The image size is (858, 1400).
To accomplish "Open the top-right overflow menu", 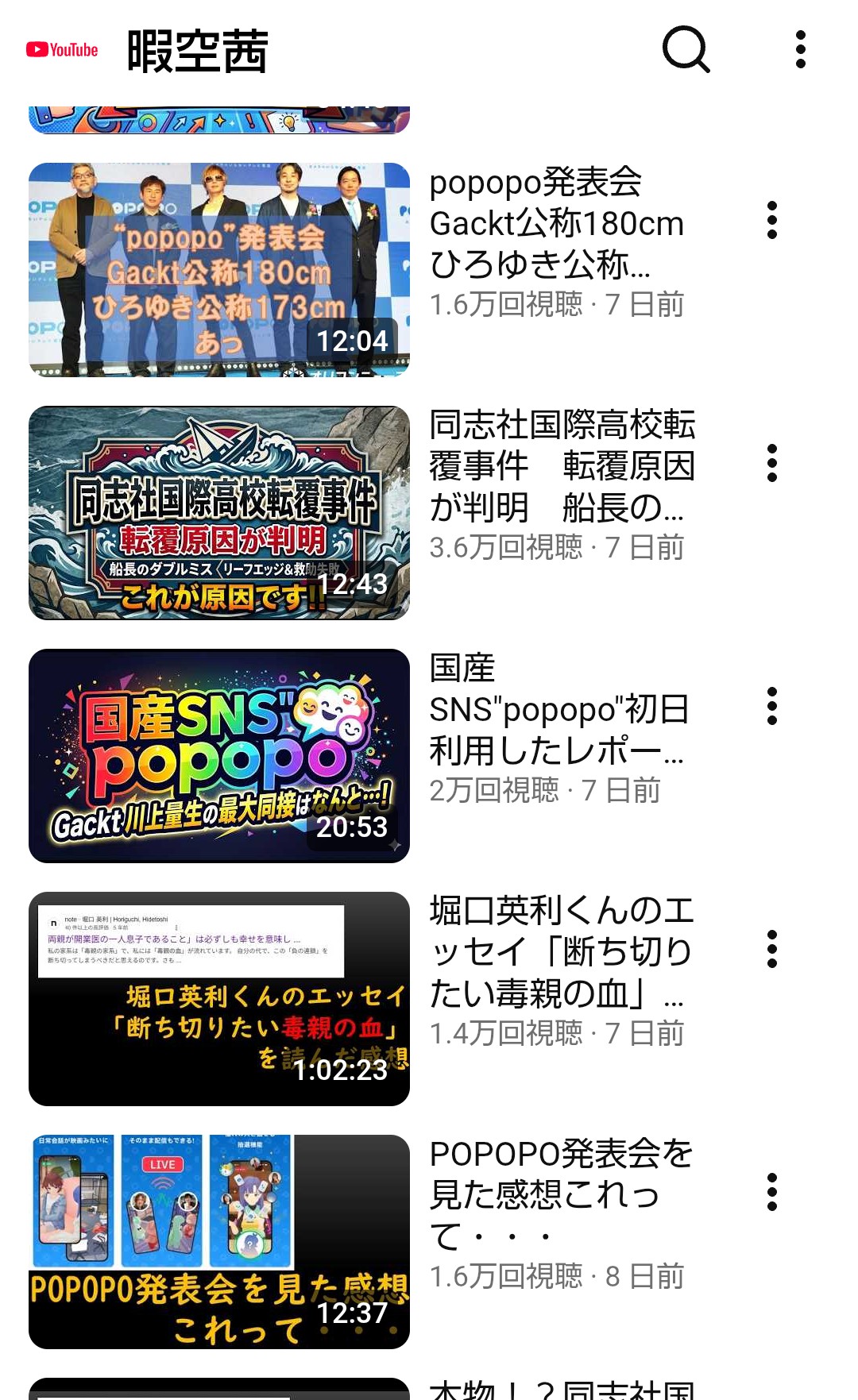I will pos(800,49).
